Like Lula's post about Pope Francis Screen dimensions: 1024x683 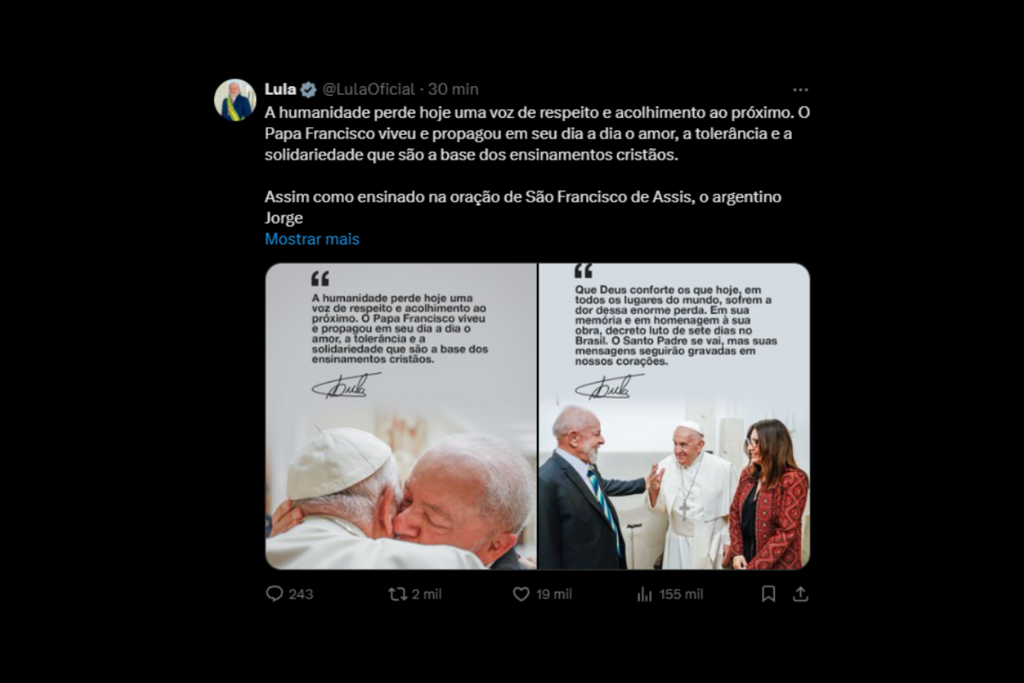pos(521,593)
